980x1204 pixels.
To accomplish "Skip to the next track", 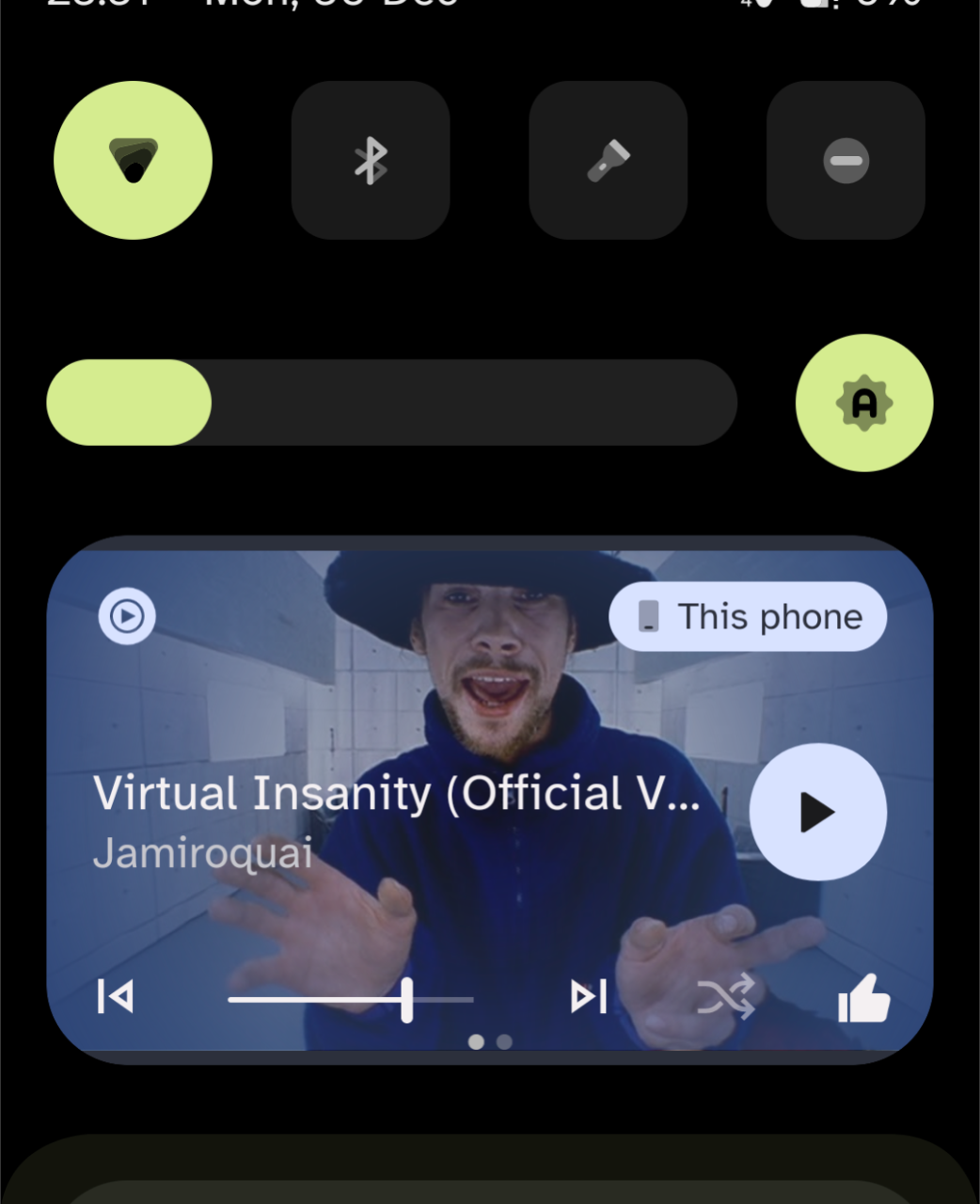I will click(589, 997).
